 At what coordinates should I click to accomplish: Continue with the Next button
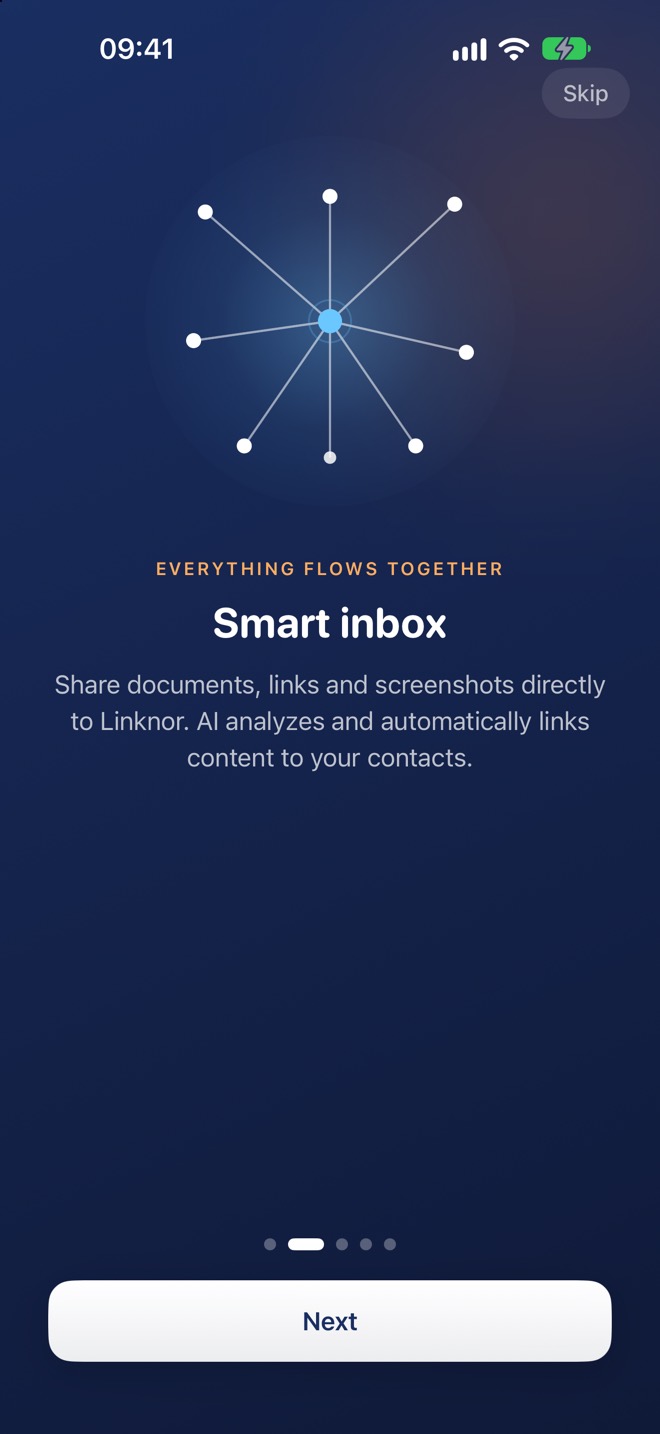tap(330, 1321)
